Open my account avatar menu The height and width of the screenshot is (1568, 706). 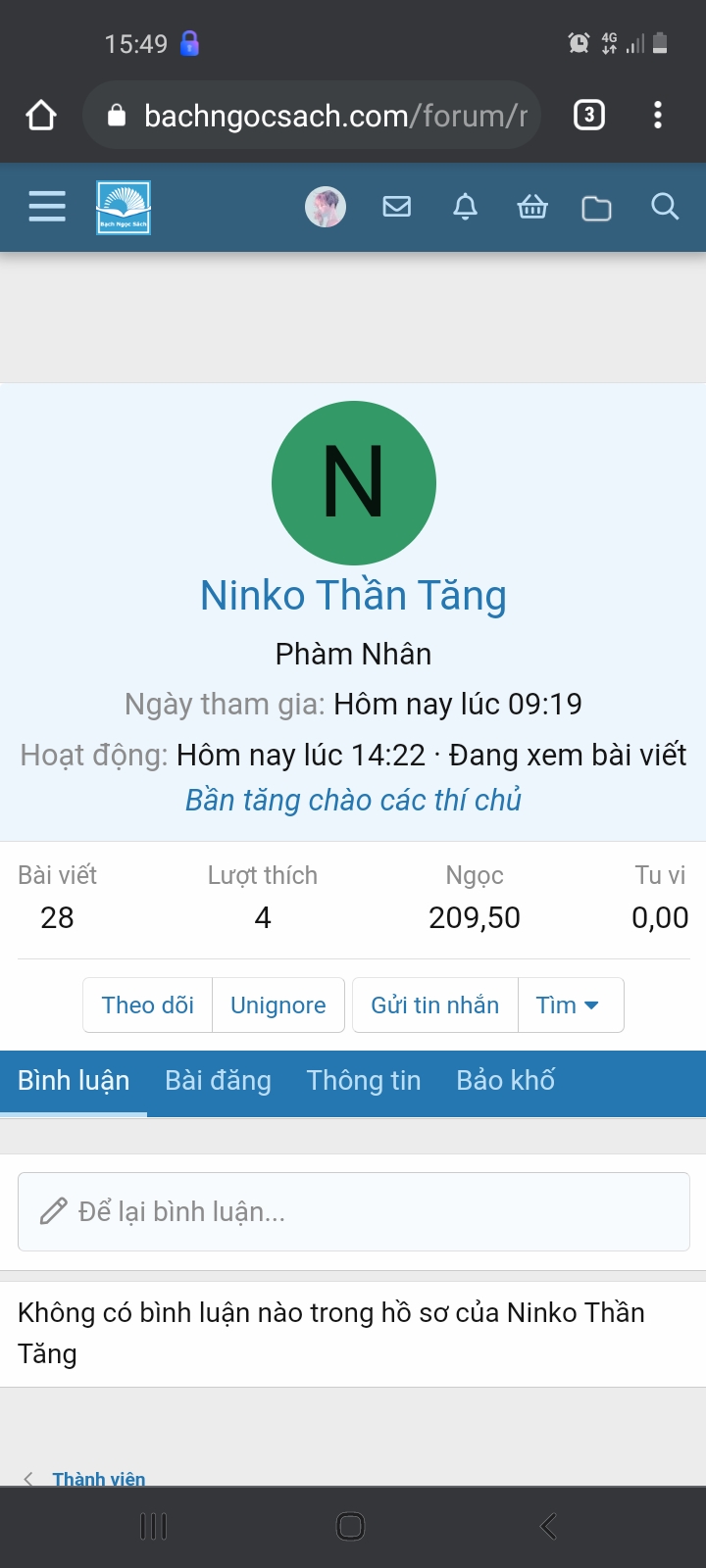(326, 207)
